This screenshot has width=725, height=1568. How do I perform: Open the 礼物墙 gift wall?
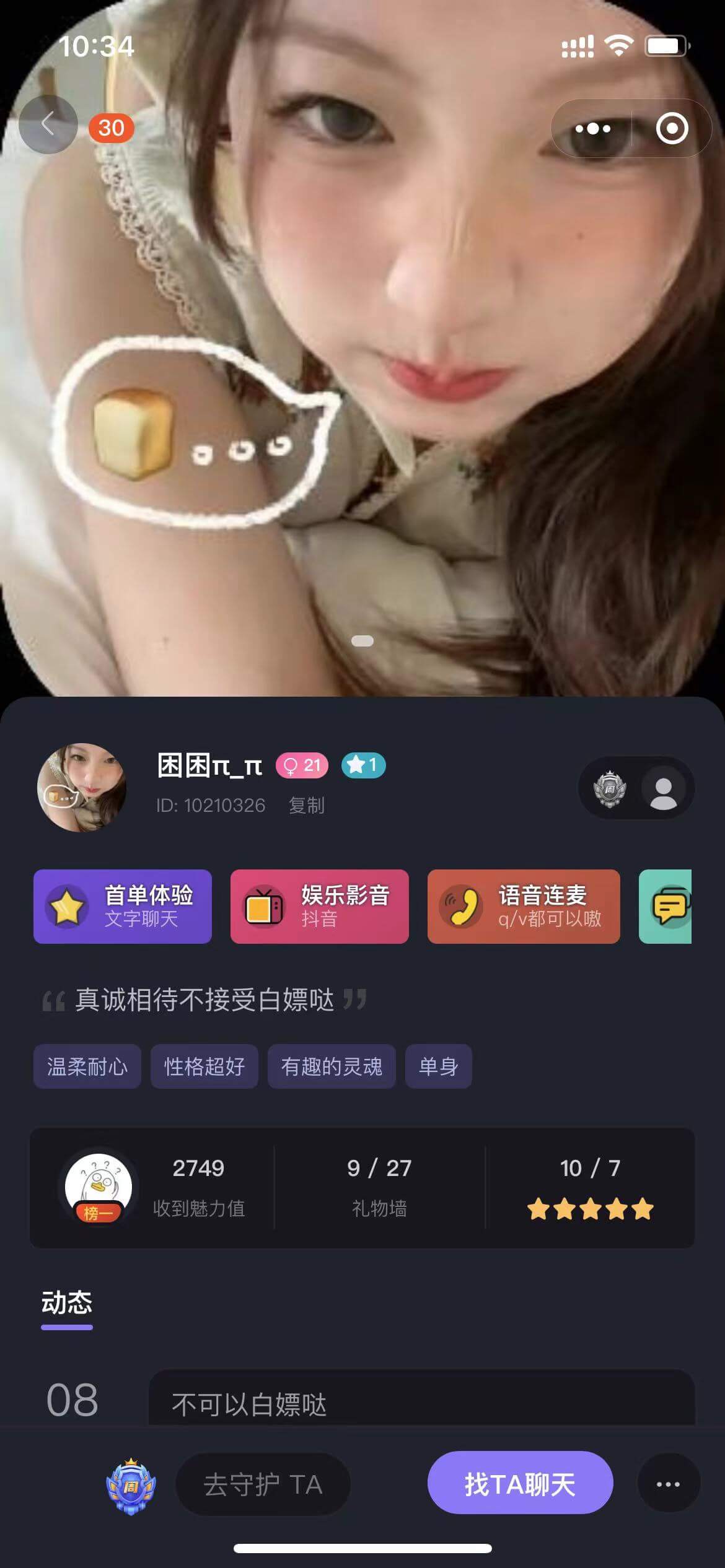pyautogui.click(x=379, y=1187)
